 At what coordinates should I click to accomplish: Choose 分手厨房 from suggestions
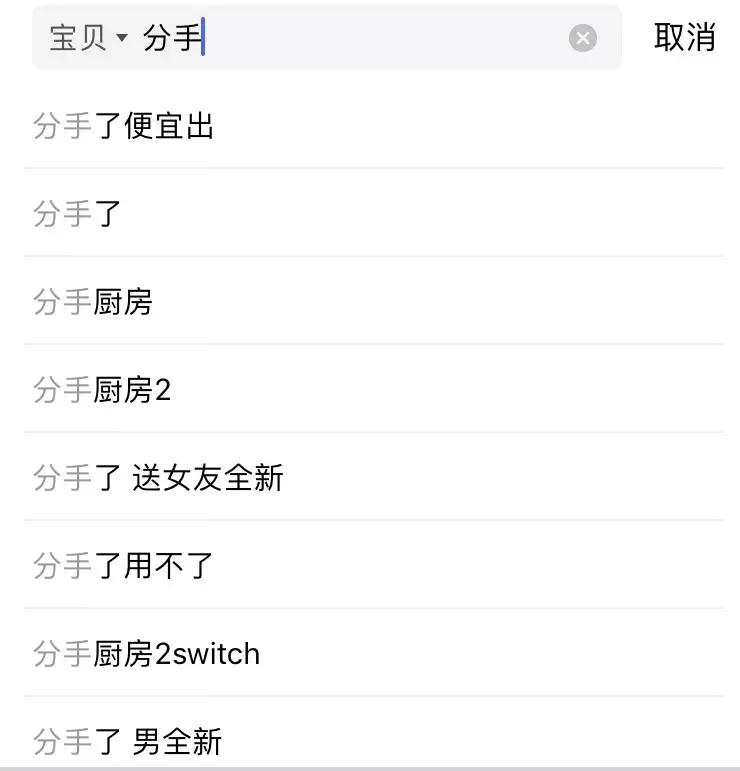(x=93, y=302)
